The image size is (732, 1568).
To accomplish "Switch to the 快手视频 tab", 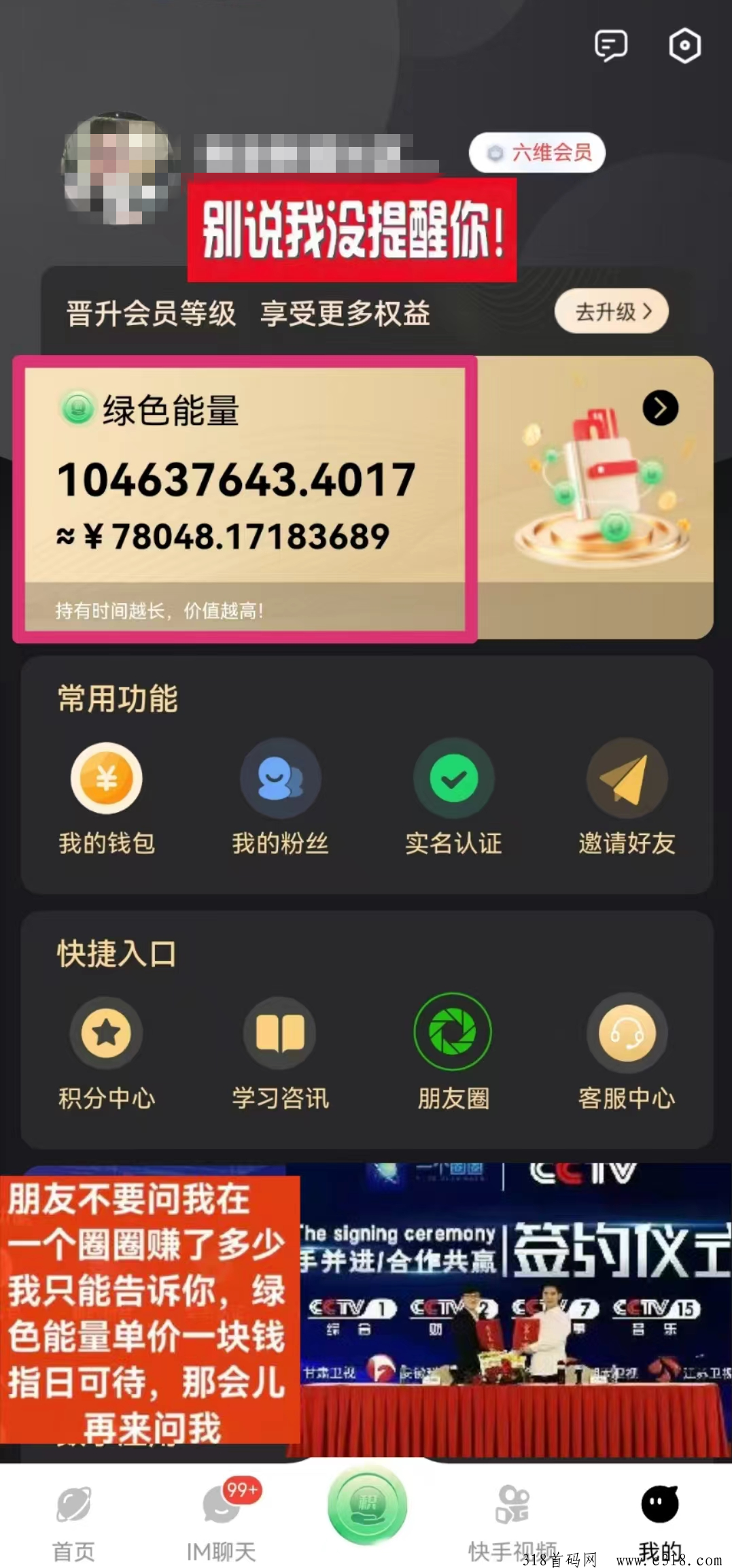I will pyautogui.click(x=512, y=1523).
